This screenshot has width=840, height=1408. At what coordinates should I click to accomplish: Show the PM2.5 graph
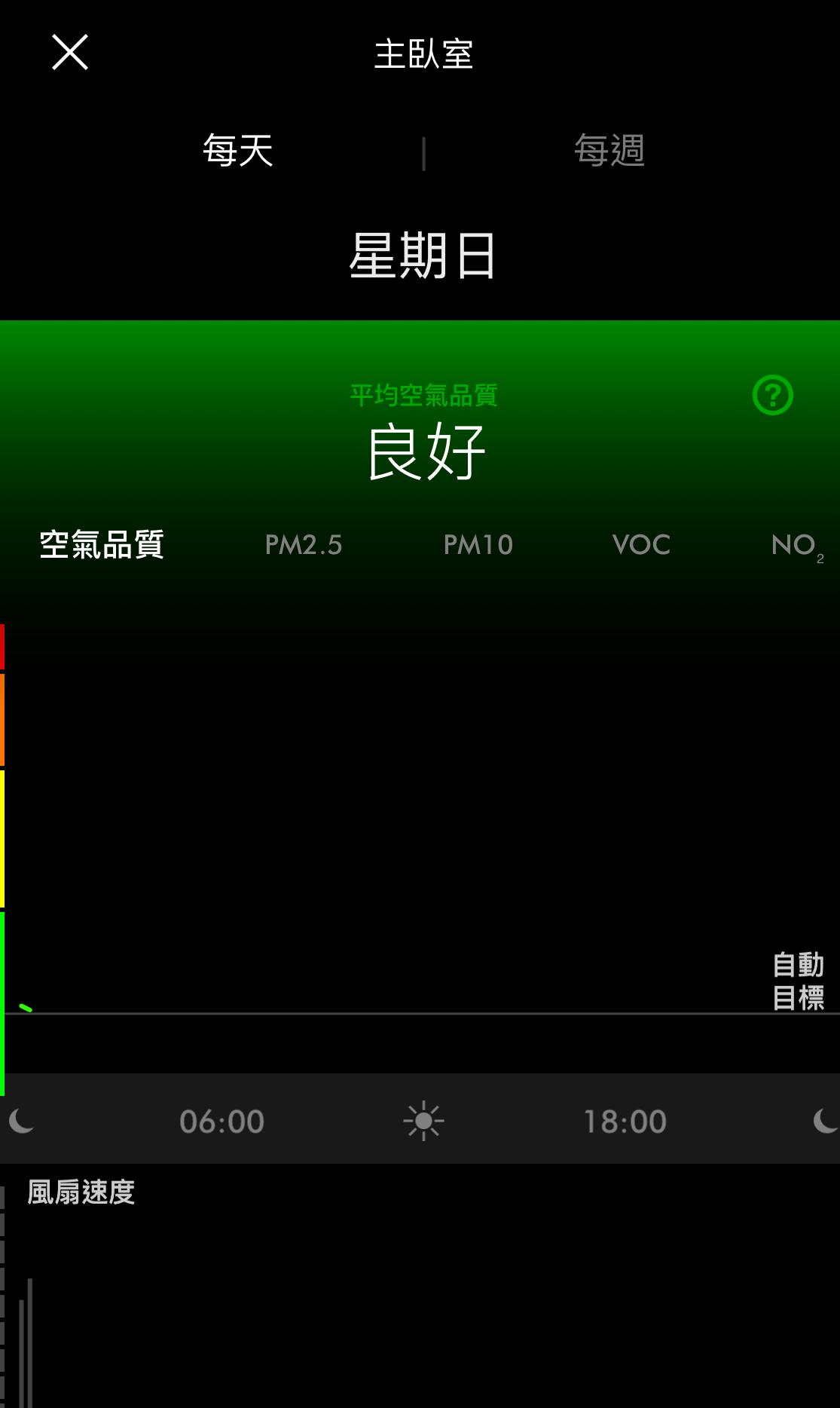[304, 544]
